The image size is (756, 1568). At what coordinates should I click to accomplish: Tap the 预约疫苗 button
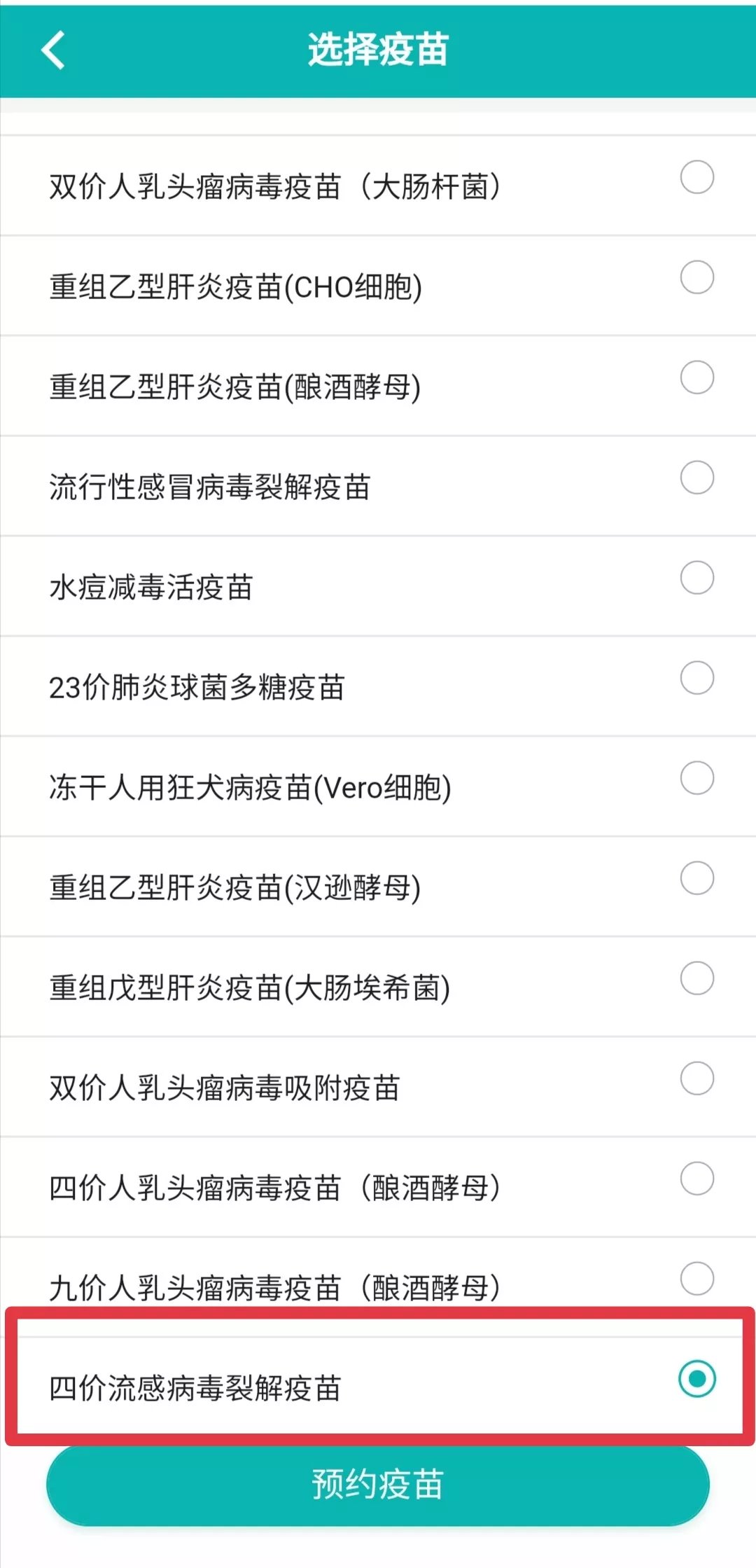(378, 1485)
